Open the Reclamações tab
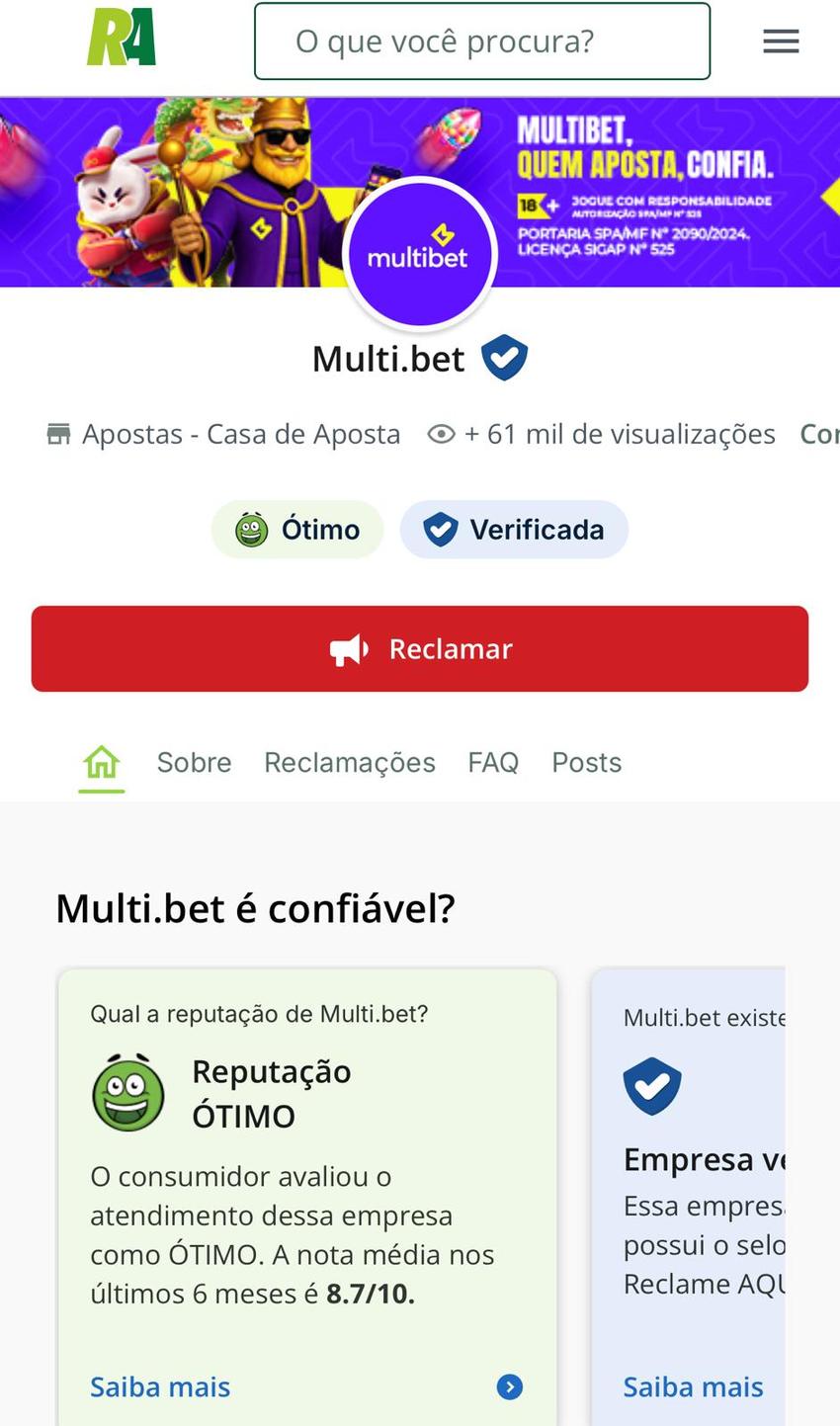 [x=350, y=761]
